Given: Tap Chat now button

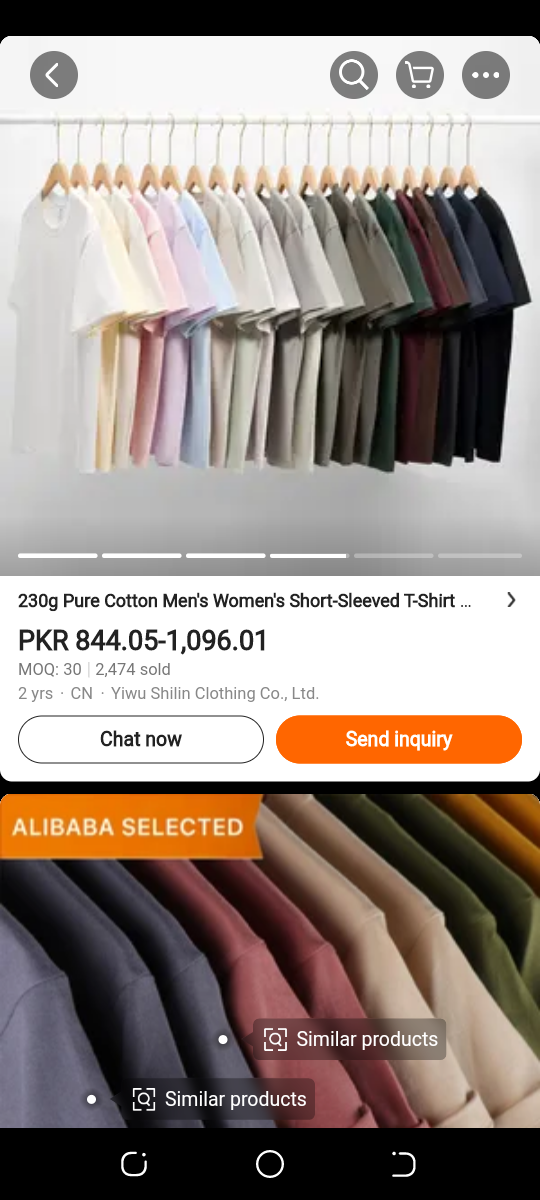Looking at the screenshot, I should coord(141,739).
